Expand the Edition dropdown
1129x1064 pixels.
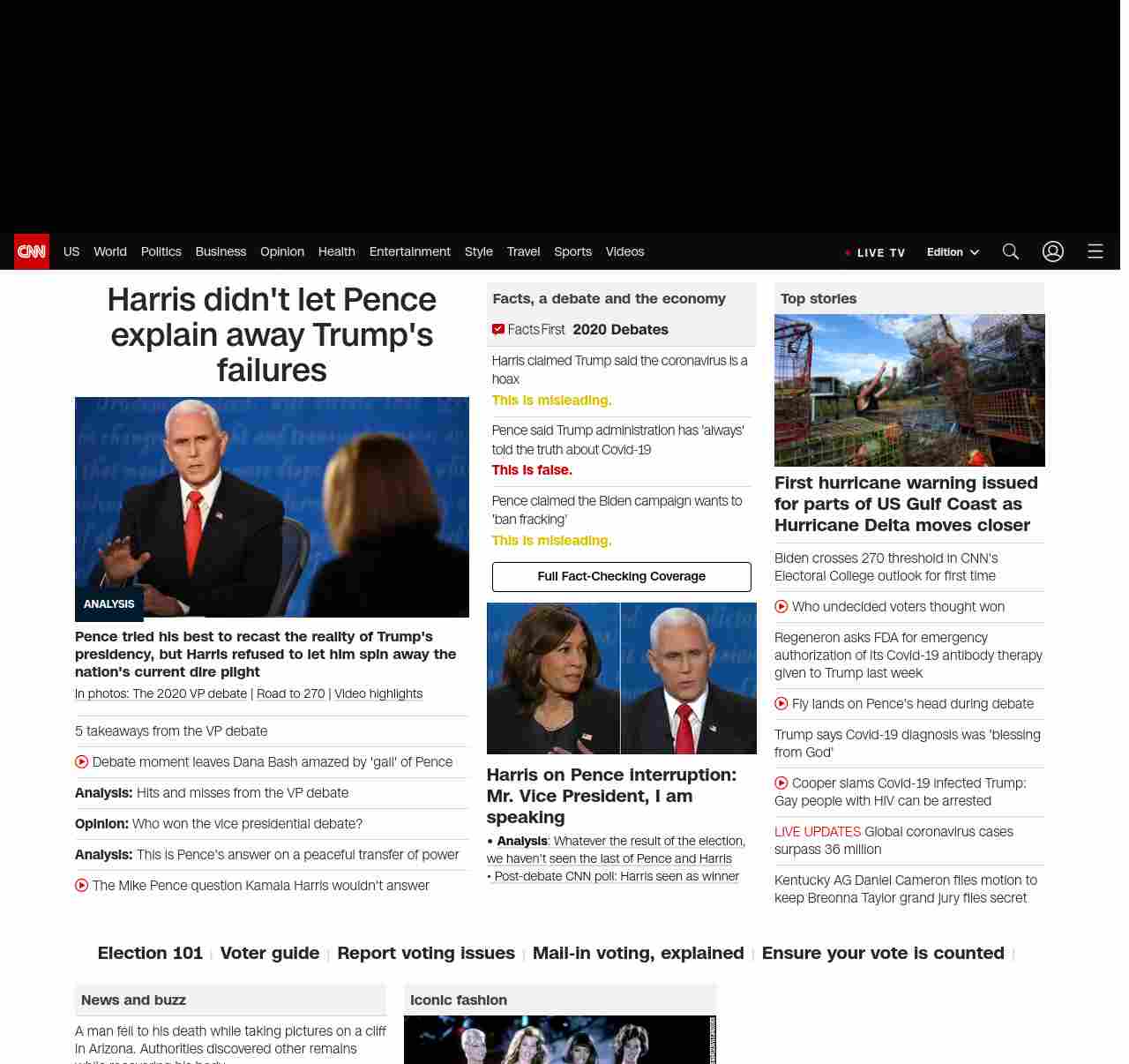coord(953,252)
